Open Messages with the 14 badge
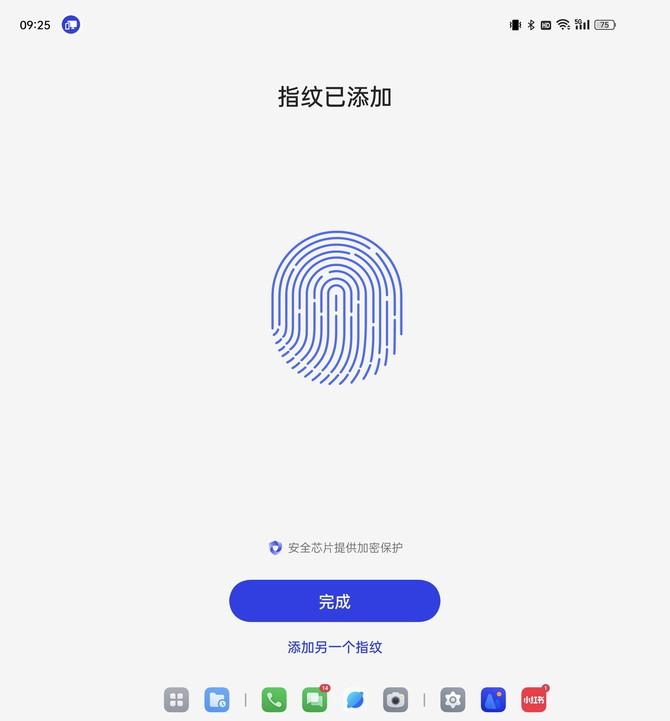This screenshot has height=721, width=670. 314,700
